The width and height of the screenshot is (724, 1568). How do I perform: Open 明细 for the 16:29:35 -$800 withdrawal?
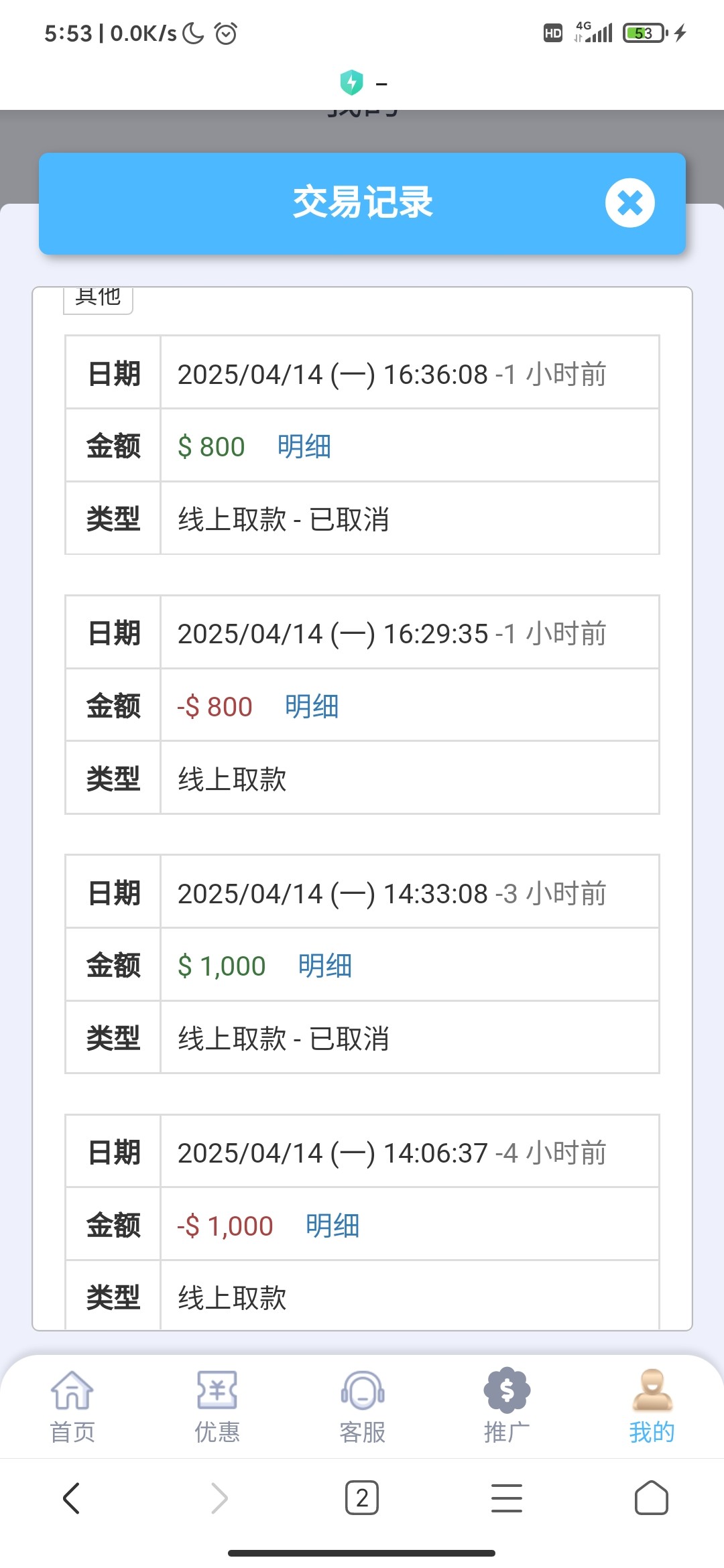coord(312,707)
